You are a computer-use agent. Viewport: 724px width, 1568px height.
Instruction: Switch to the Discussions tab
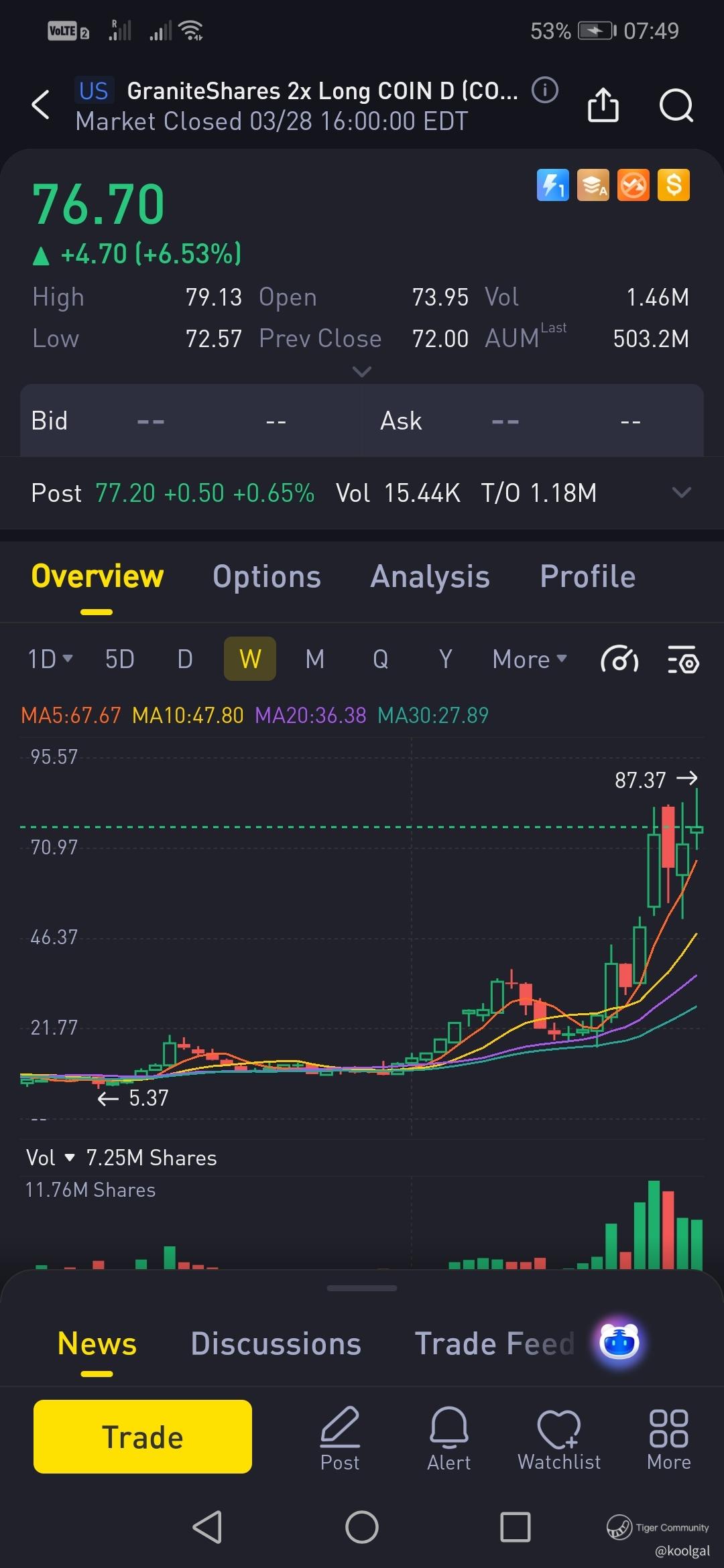click(x=276, y=1344)
